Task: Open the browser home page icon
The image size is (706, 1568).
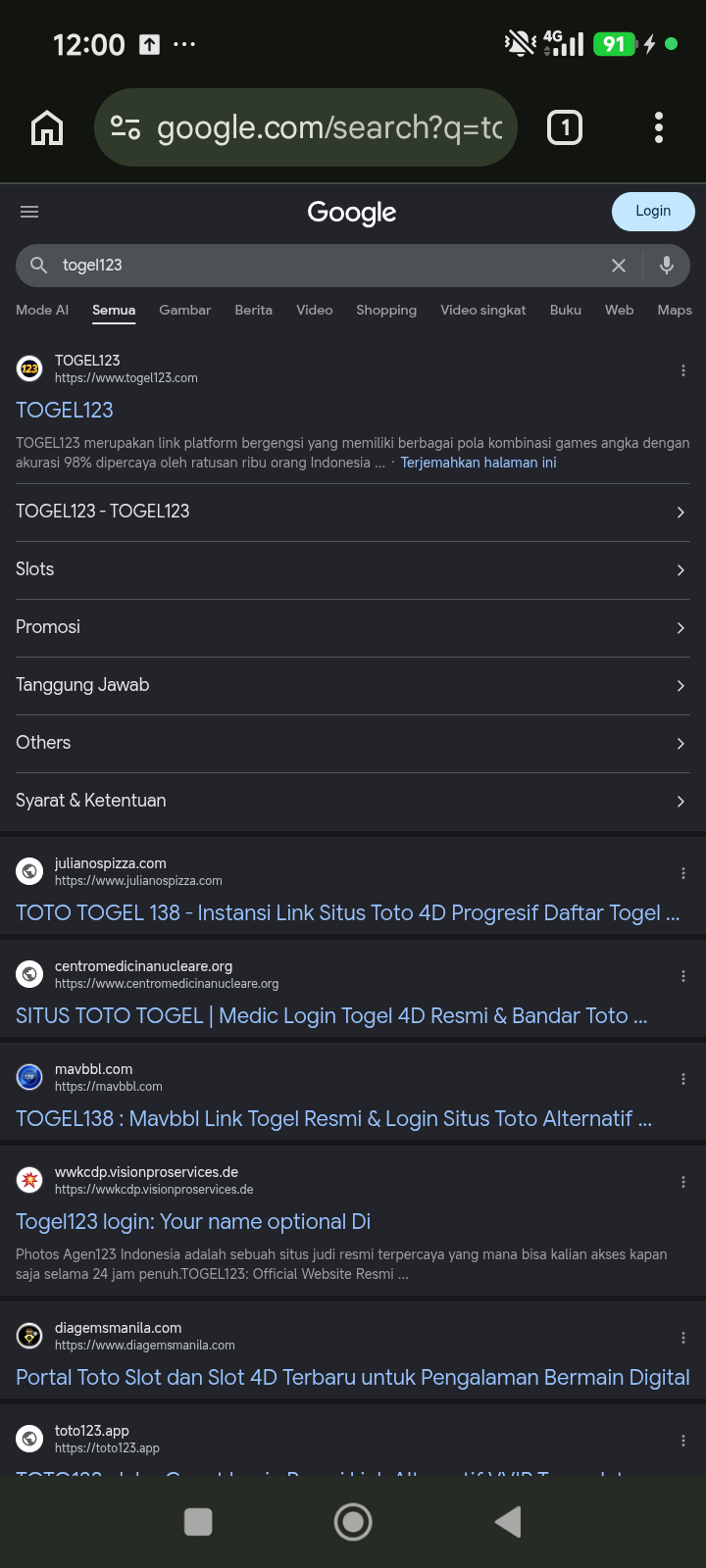Action: (47, 127)
